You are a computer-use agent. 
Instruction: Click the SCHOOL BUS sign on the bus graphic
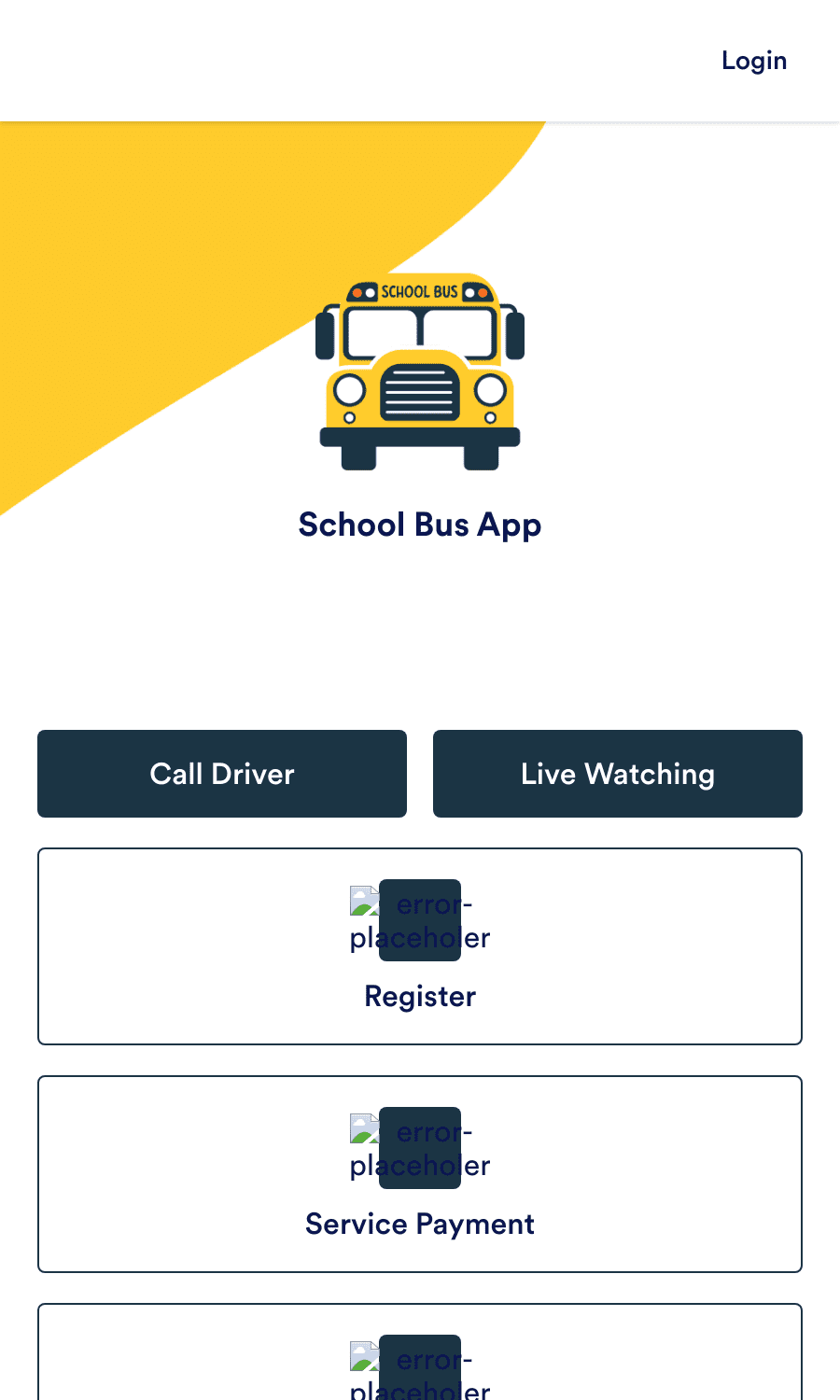418,291
